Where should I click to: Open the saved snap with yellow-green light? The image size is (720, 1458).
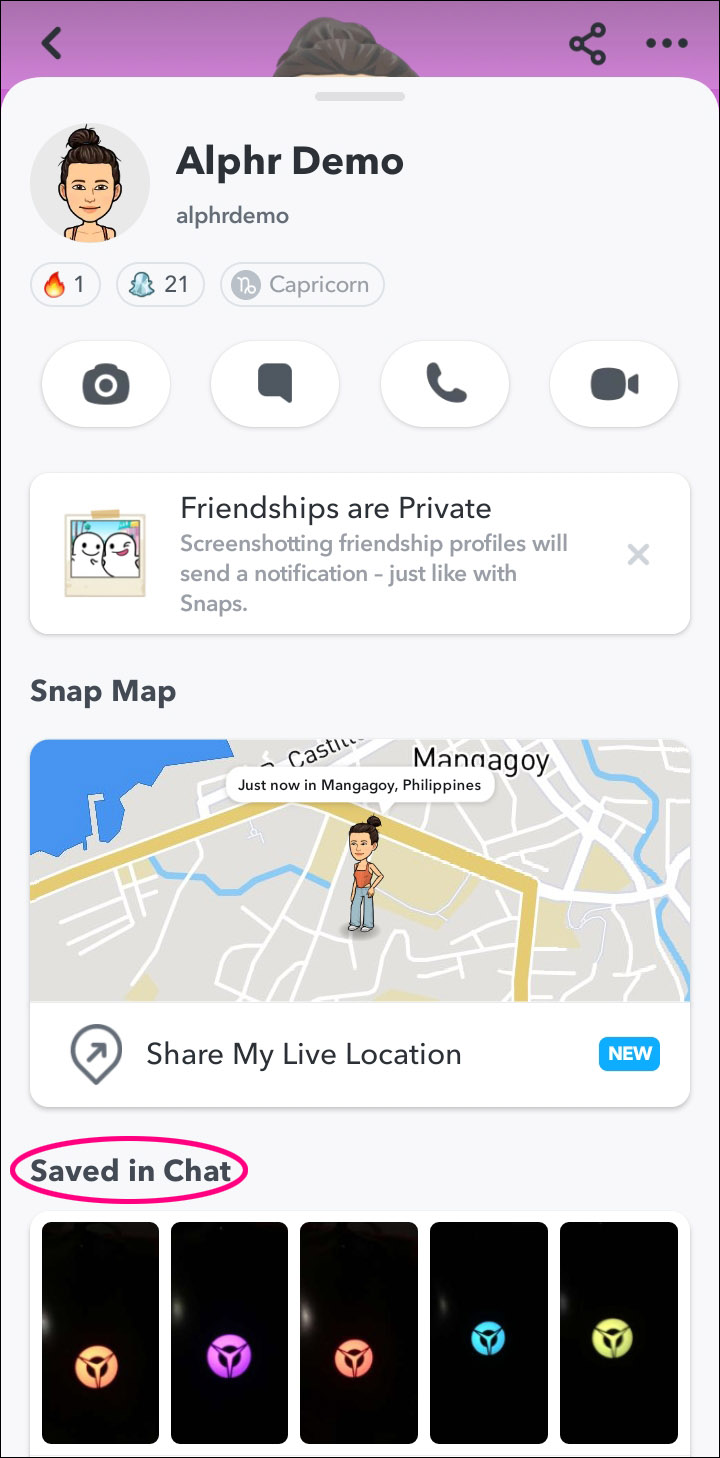[618, 1332]
